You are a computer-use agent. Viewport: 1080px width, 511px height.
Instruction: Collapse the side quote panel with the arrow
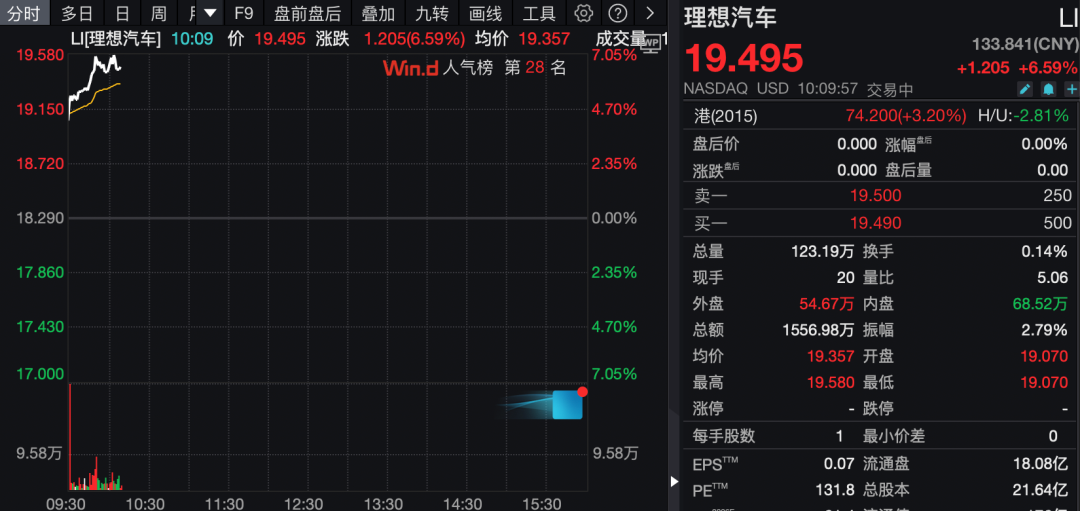pyautogui.click(x=674, y=481)
